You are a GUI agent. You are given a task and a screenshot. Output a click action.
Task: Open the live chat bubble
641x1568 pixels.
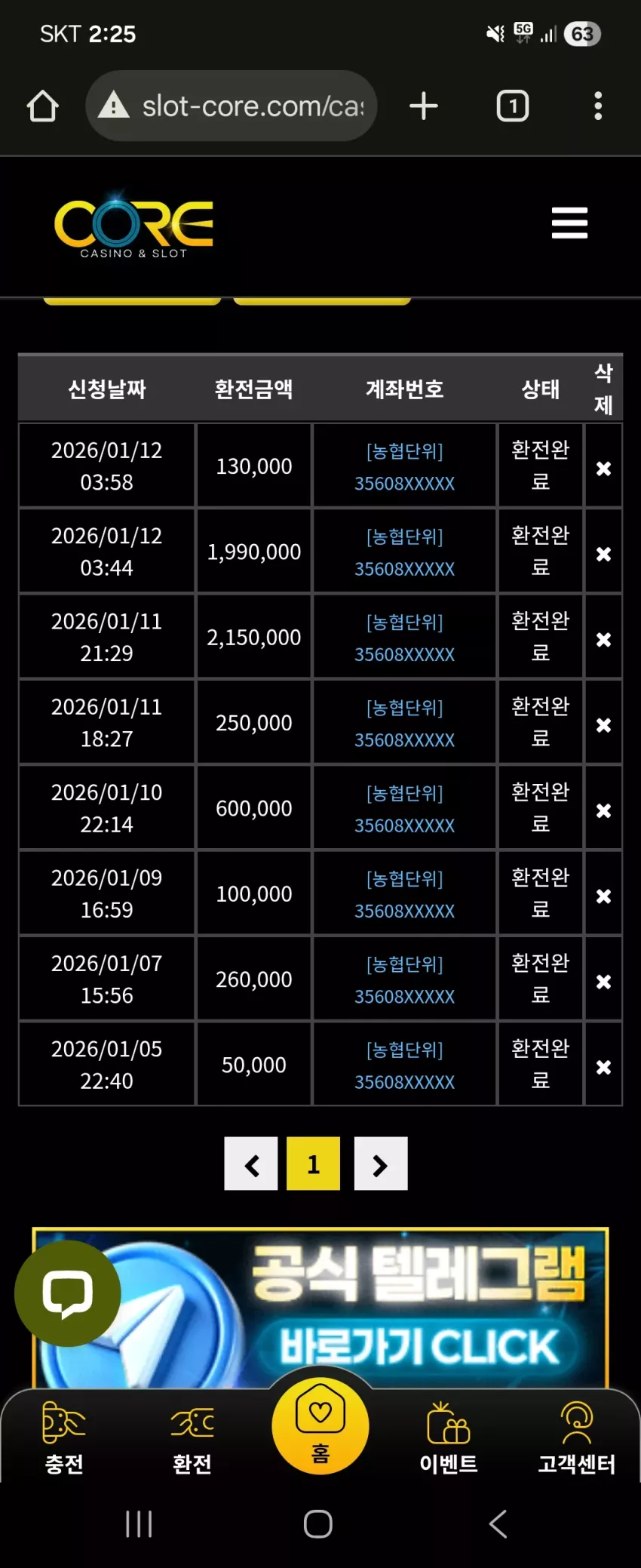pyautogui.click(x=68, y=1293)
